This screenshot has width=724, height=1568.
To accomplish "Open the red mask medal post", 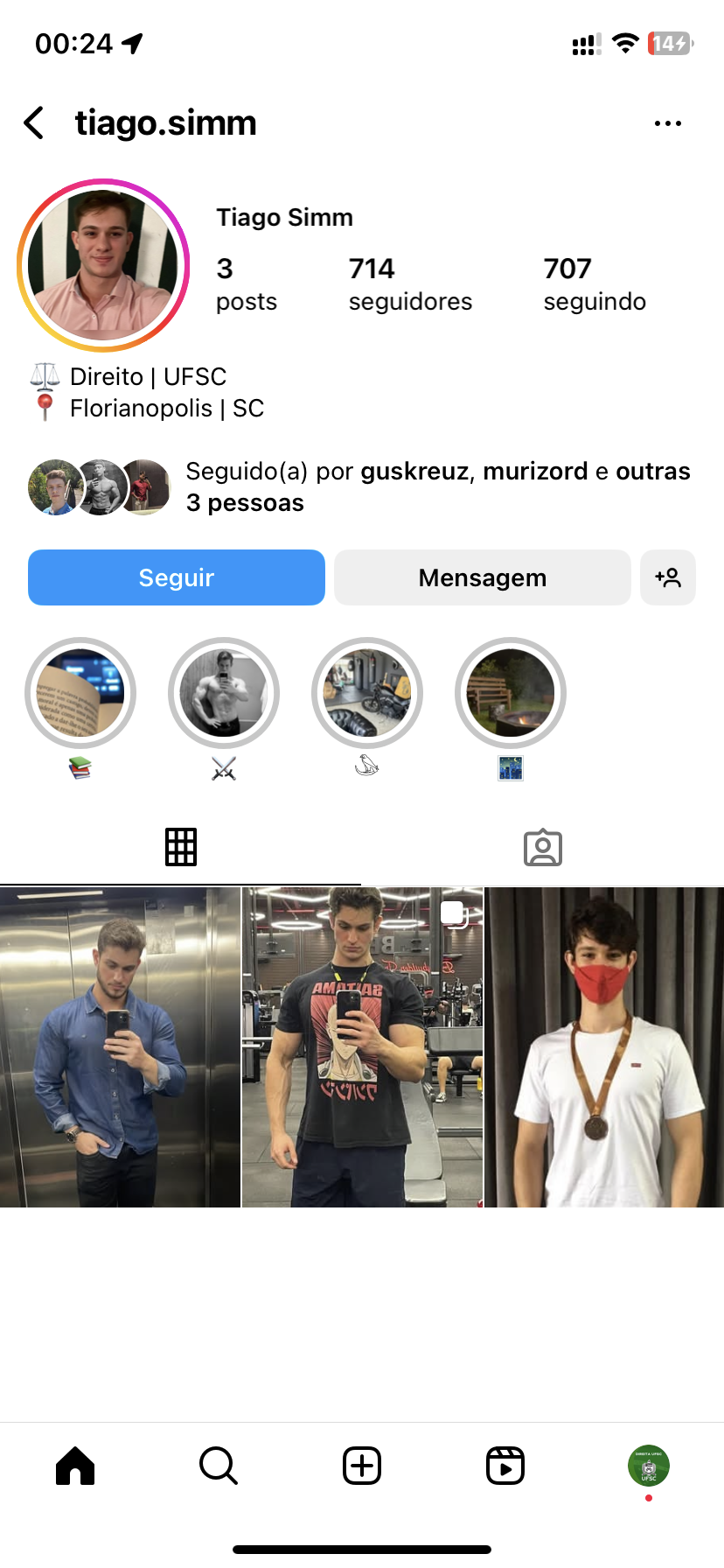I will click(x=604, y=1047).
